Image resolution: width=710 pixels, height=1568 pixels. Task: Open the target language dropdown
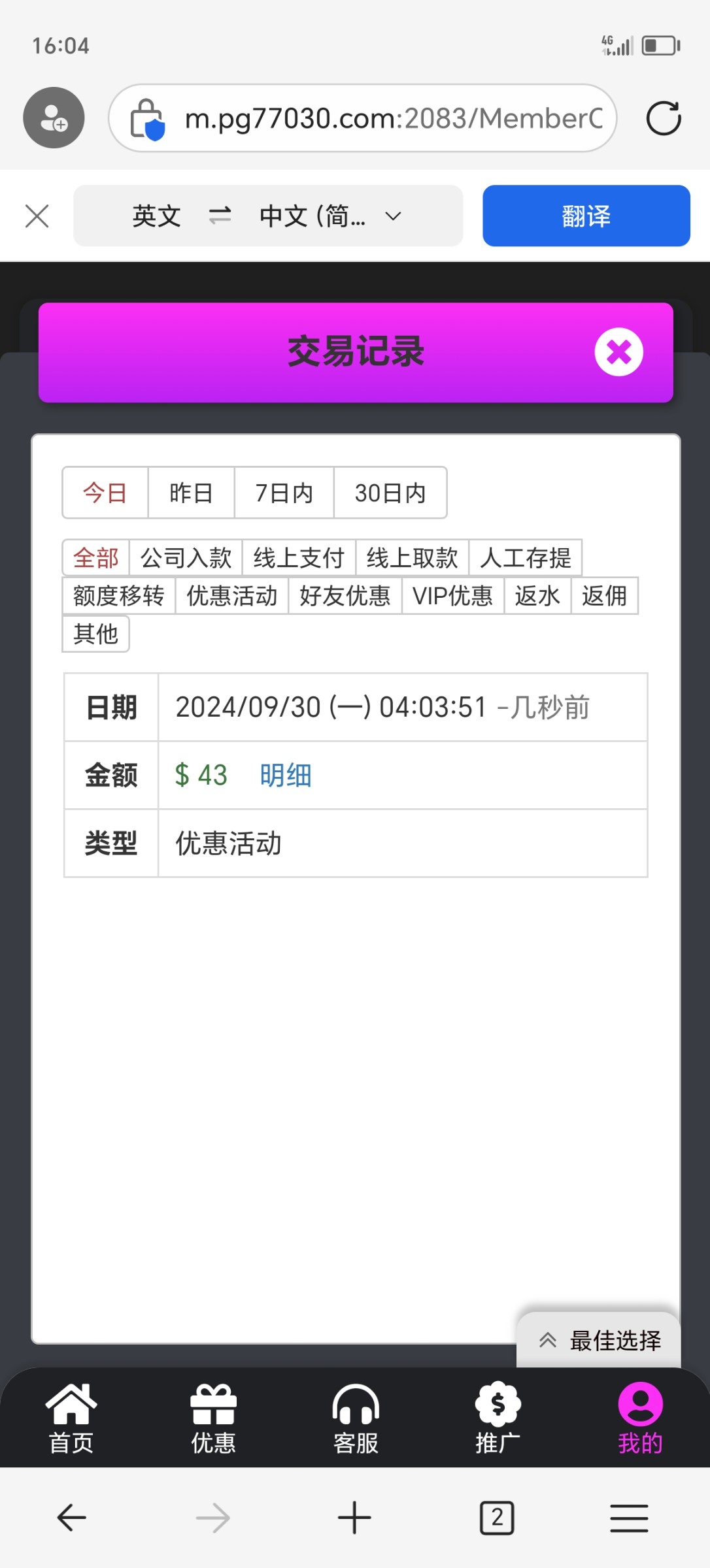[330, 216]
